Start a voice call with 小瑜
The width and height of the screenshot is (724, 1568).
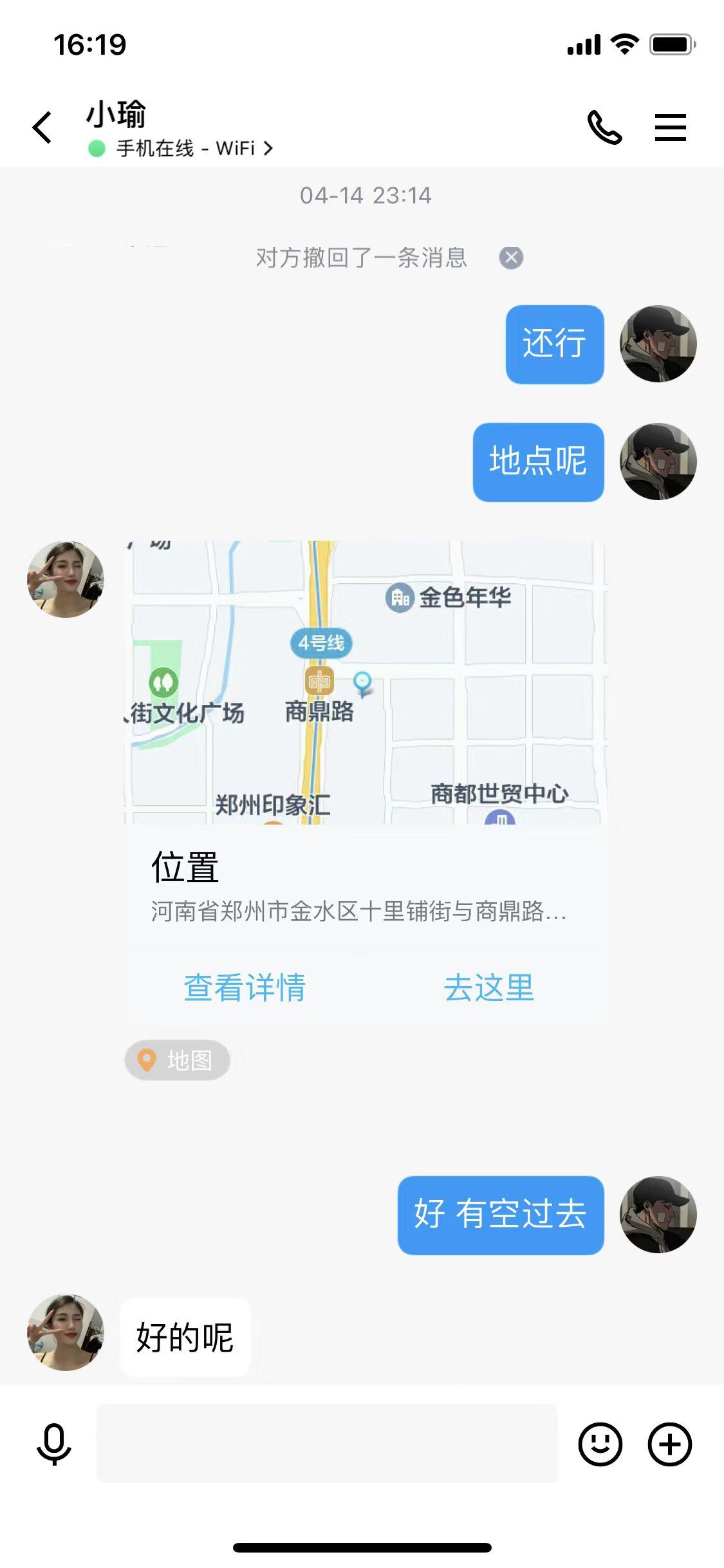[604, 127]
